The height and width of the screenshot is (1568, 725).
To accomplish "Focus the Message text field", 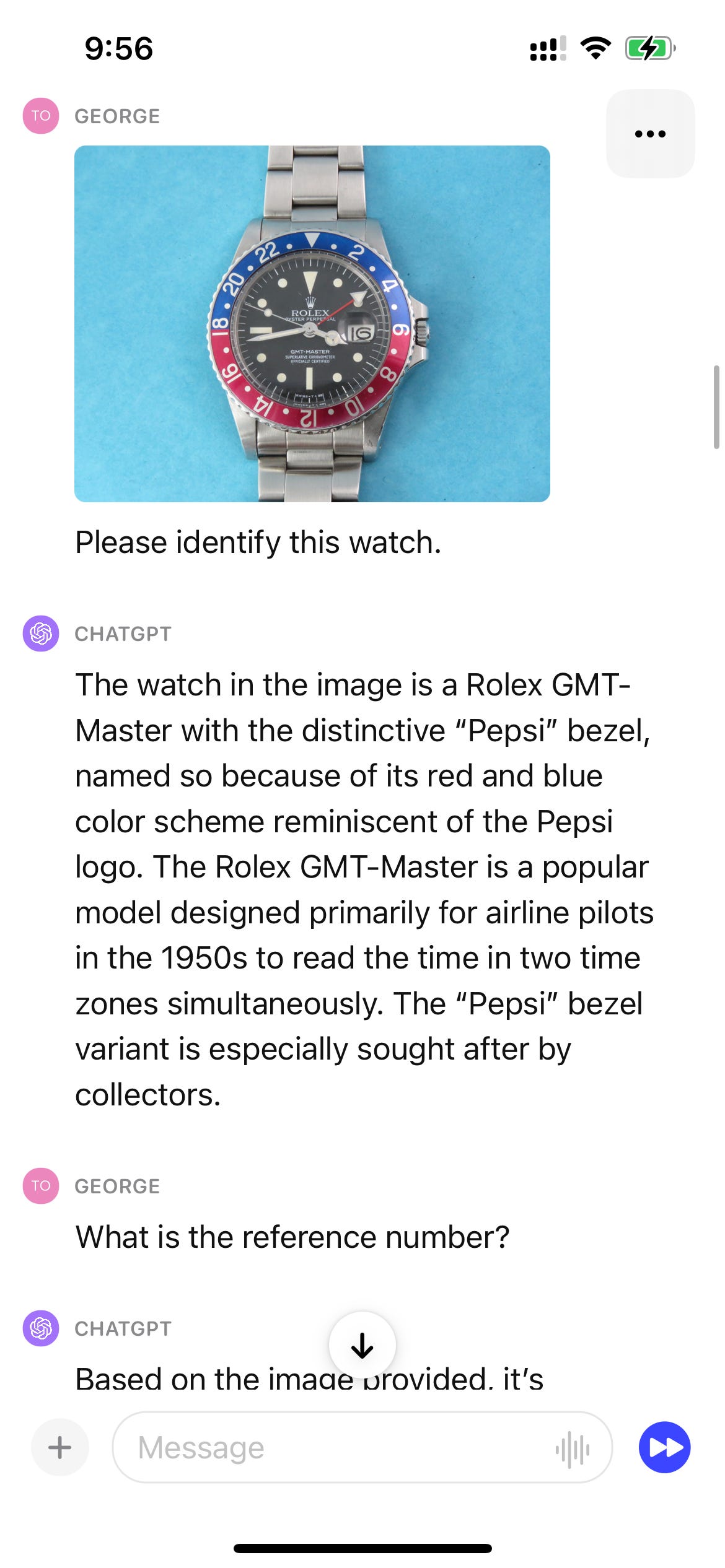I will pos(335,1448).
